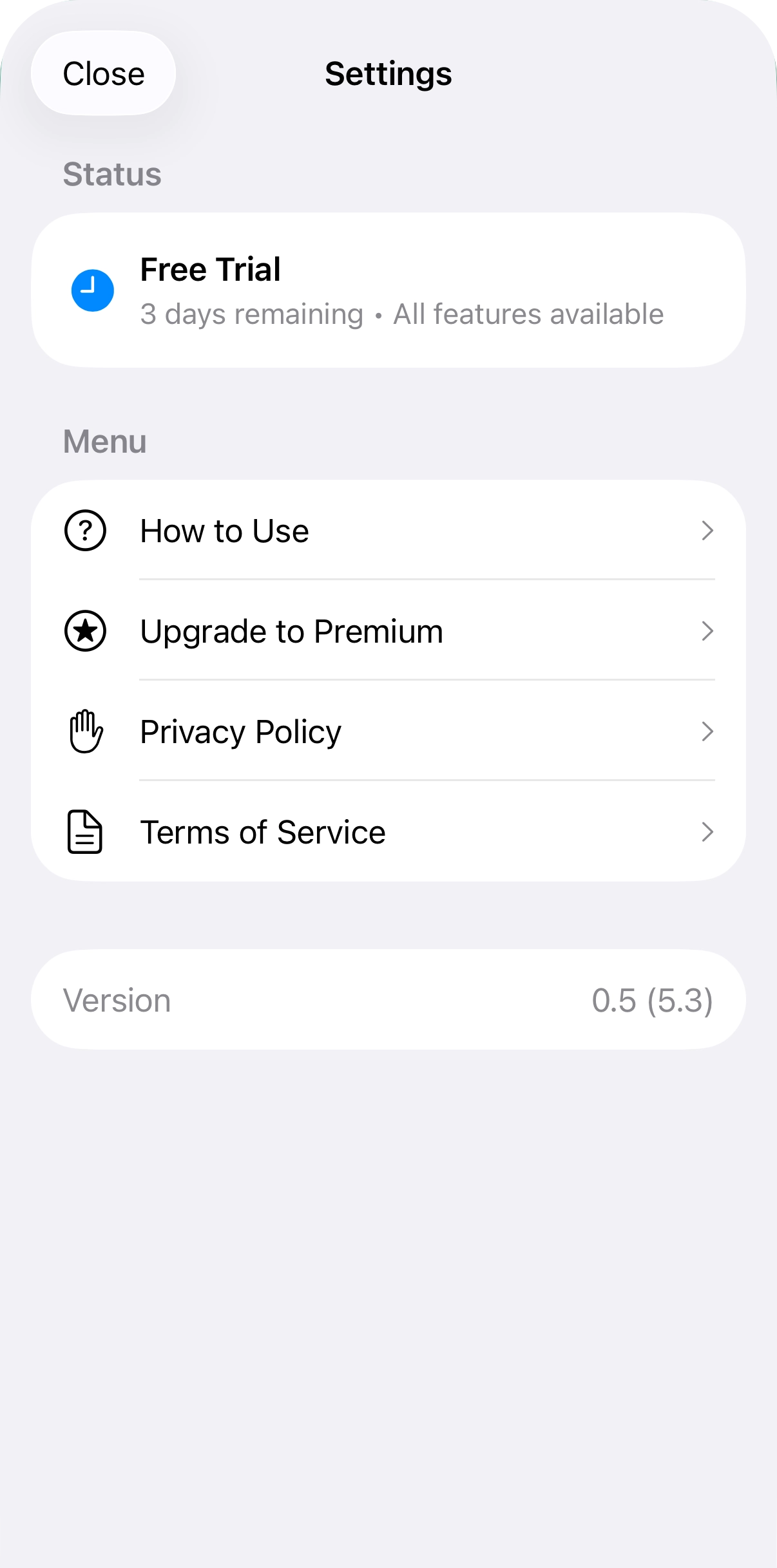Select the Upgrade to Premium star icon
The height and width of the screenshot is (1568, 777).
click(x=86, y=631)
